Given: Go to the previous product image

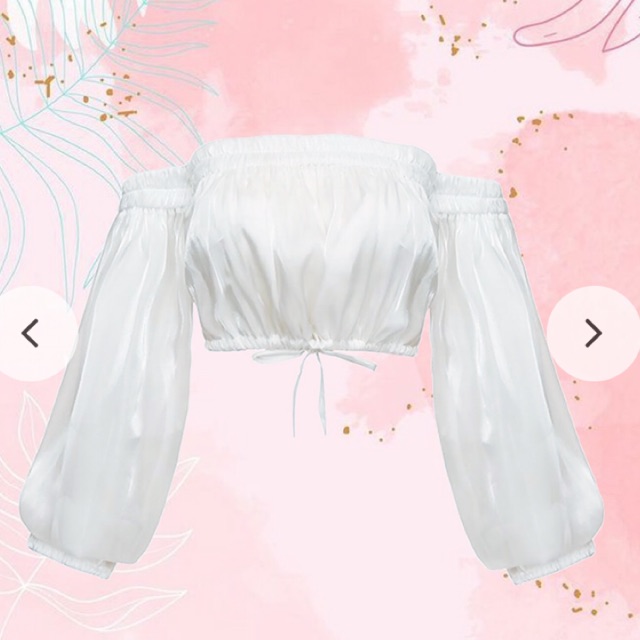Looking at the screenshot, I should [30, 333].
